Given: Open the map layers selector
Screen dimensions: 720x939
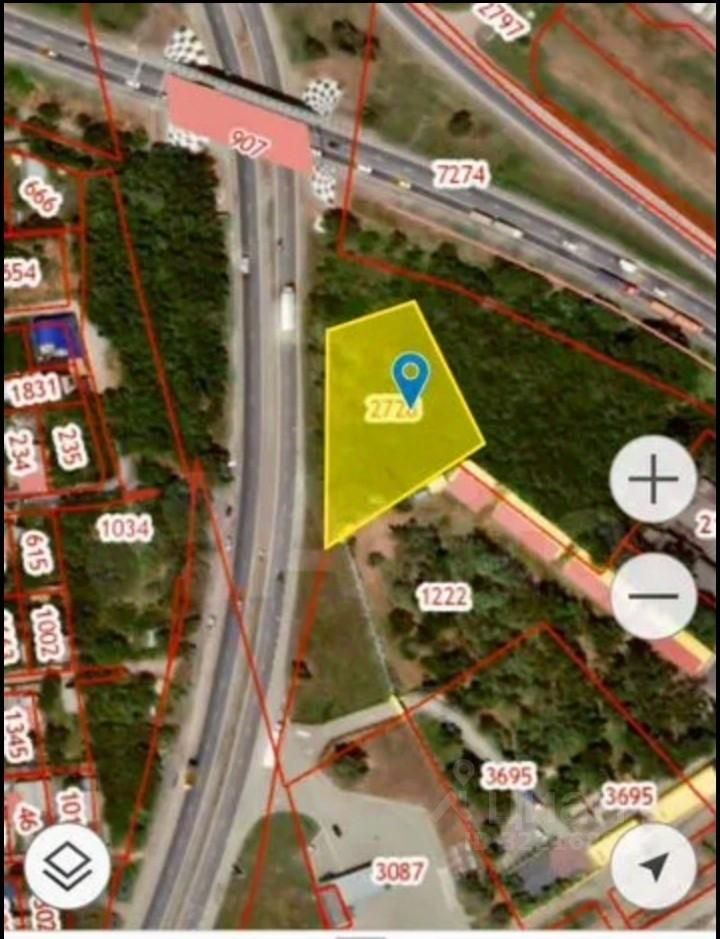Looking at the screenshot, I should coord(68,866).
